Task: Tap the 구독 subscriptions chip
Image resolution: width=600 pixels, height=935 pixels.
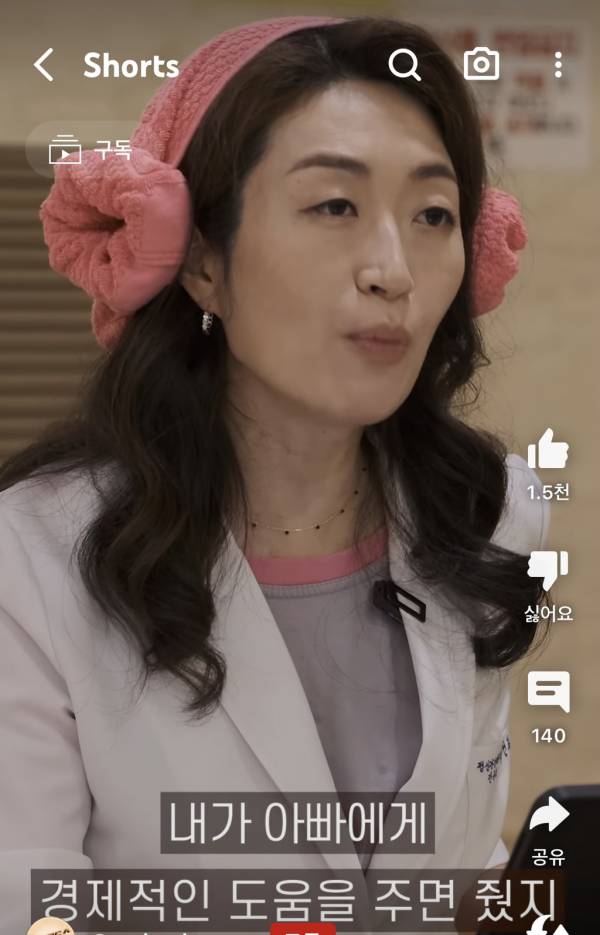Action: (x=90, y=150)
